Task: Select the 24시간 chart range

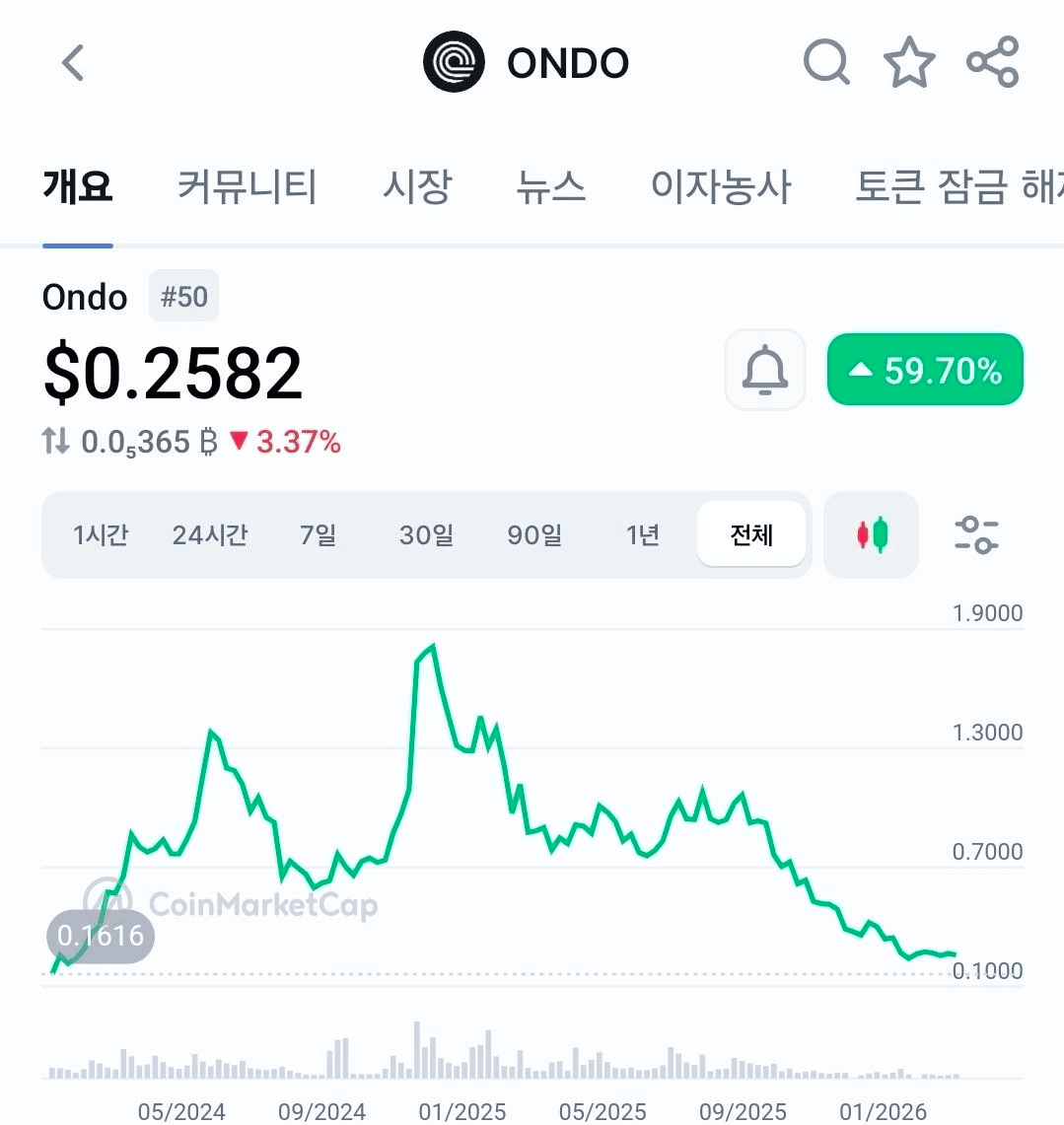Action: click(210, 535)
